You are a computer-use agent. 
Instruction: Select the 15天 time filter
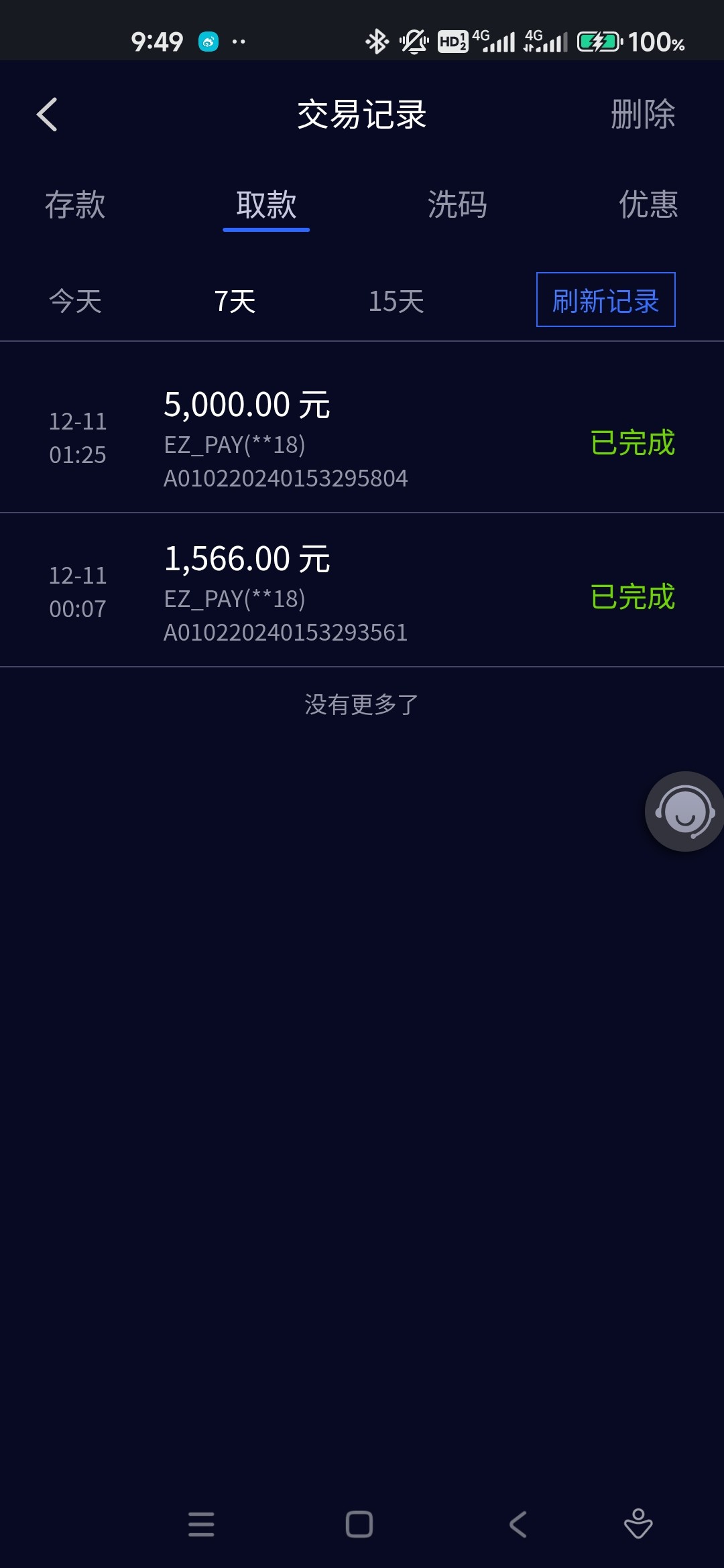(x=396, y=302)
